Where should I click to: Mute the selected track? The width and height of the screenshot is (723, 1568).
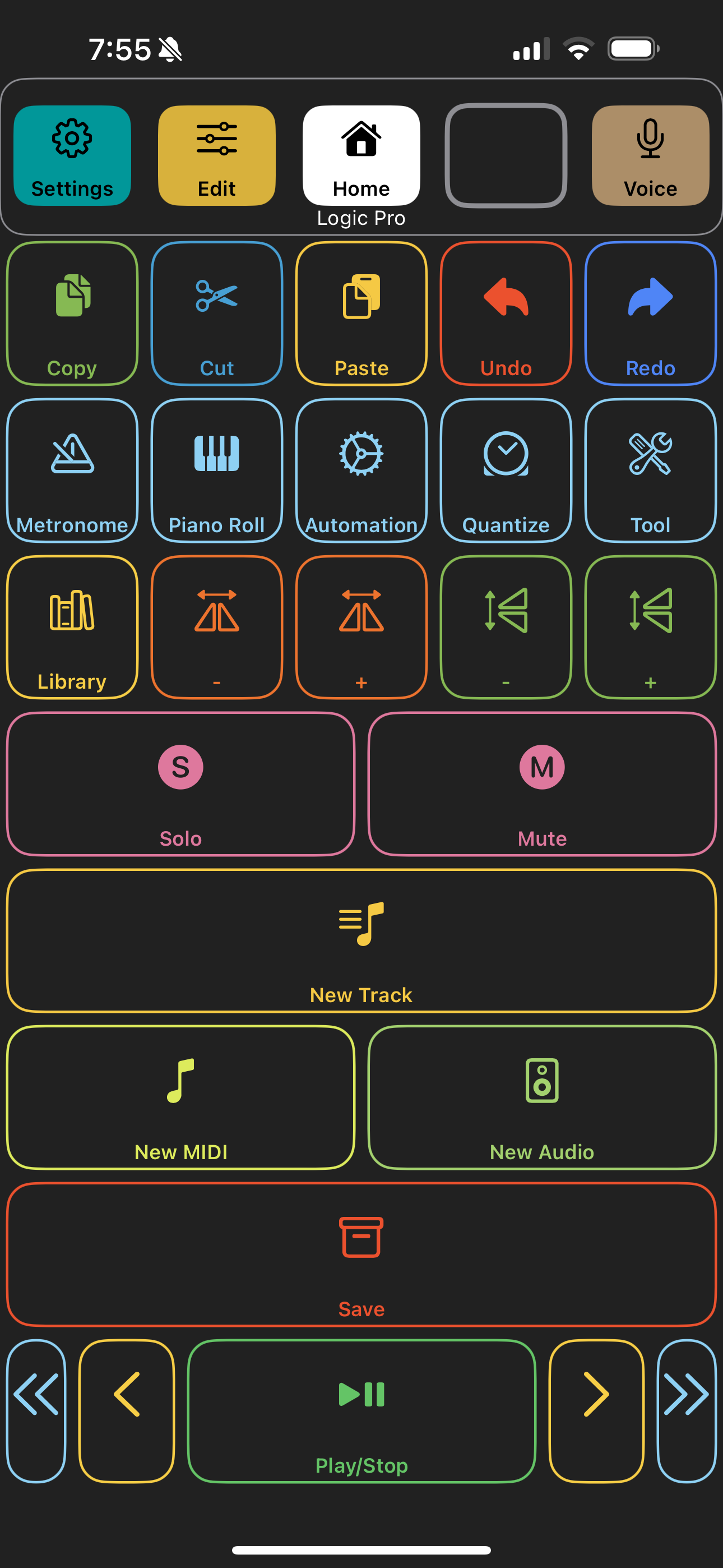pos(541,784)
